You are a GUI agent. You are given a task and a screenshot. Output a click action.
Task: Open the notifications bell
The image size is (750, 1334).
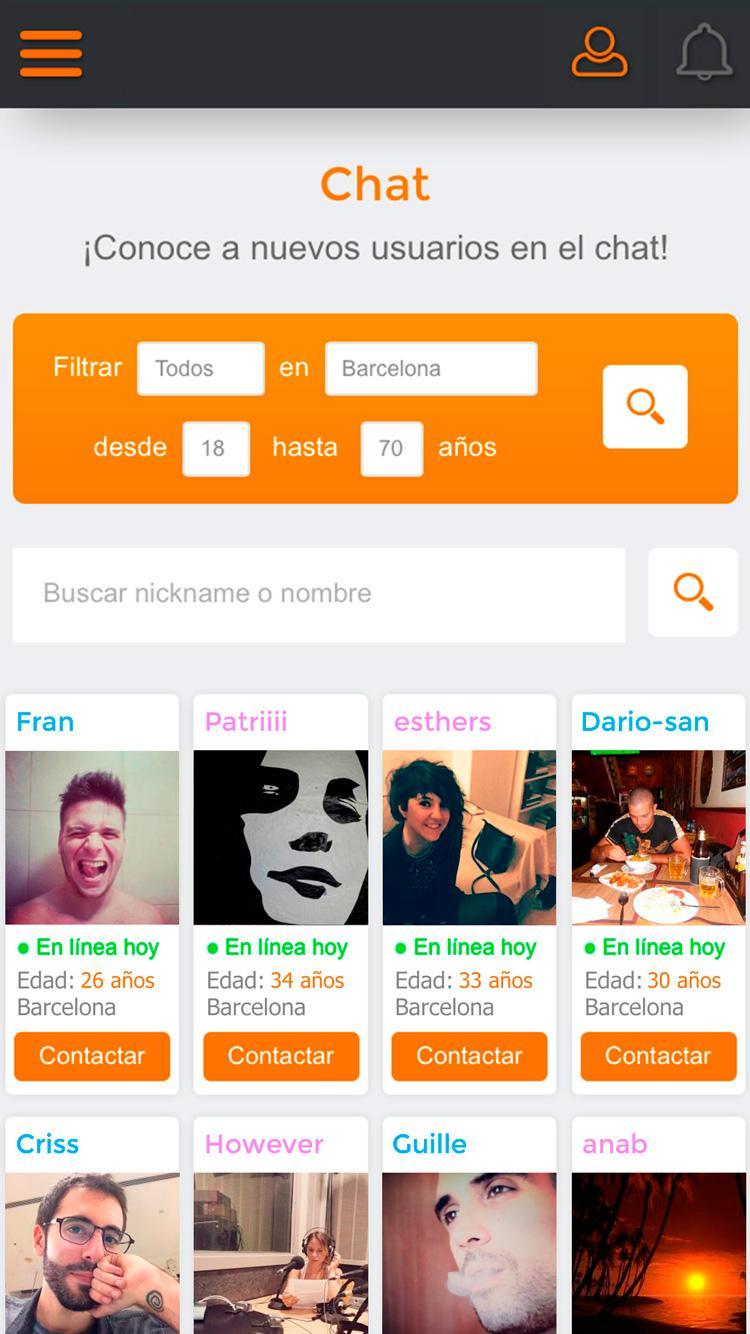pyautogui.click(x=704, y=55)
